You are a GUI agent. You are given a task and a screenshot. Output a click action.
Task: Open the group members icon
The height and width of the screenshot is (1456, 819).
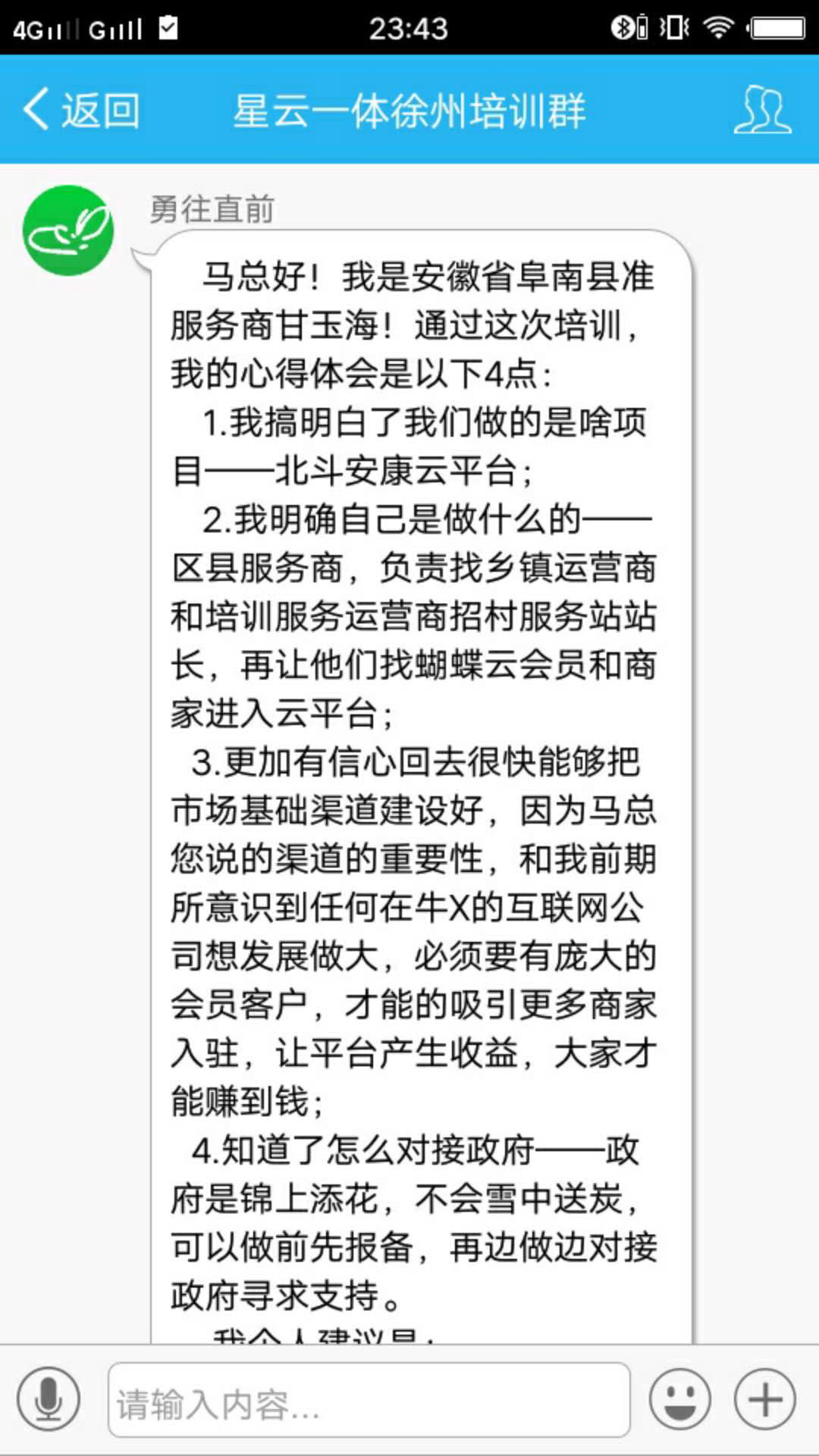762,110
